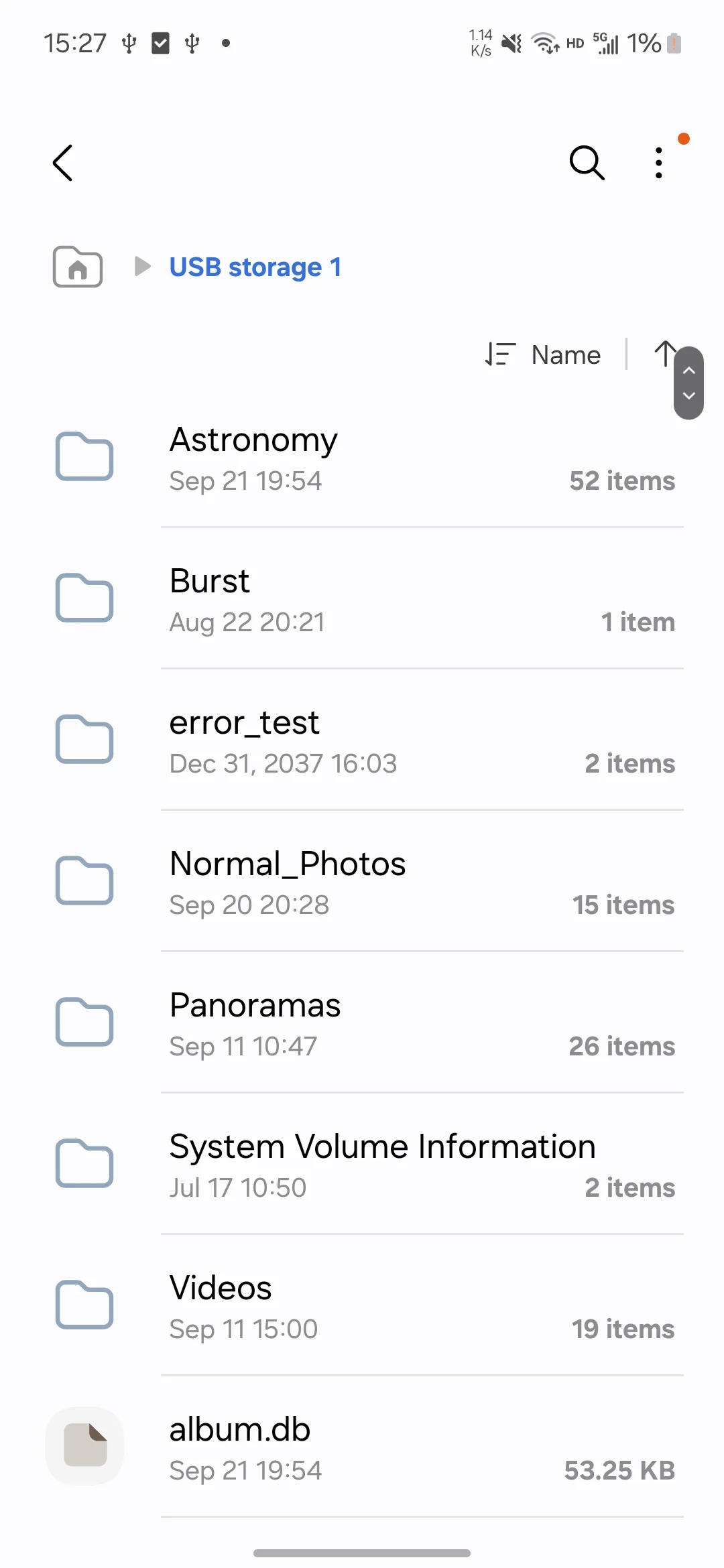
Task: Tap the scroll-up chevron
Action: [x=688, y=370]
